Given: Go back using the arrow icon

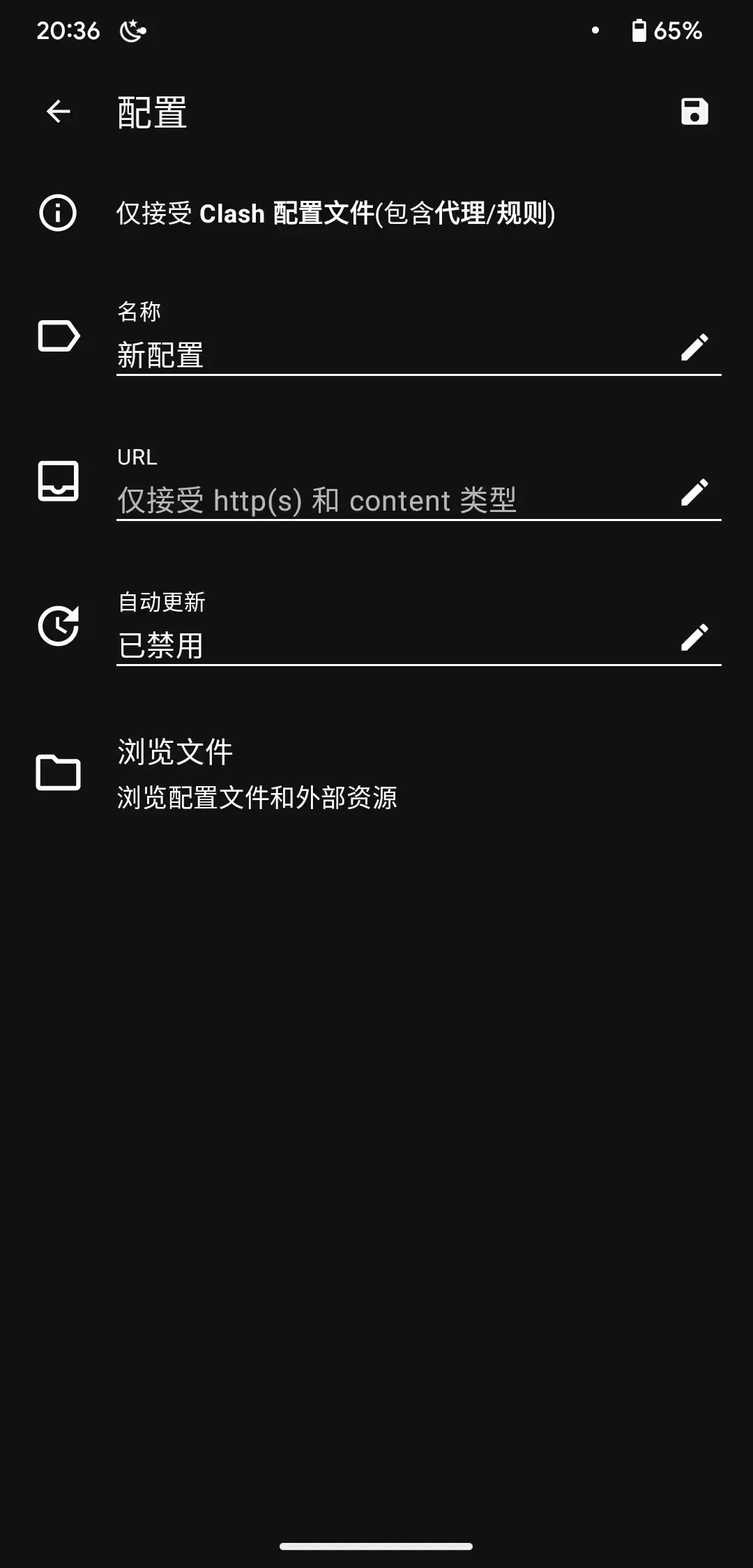Looking at the screenshot, I should 59,112.
